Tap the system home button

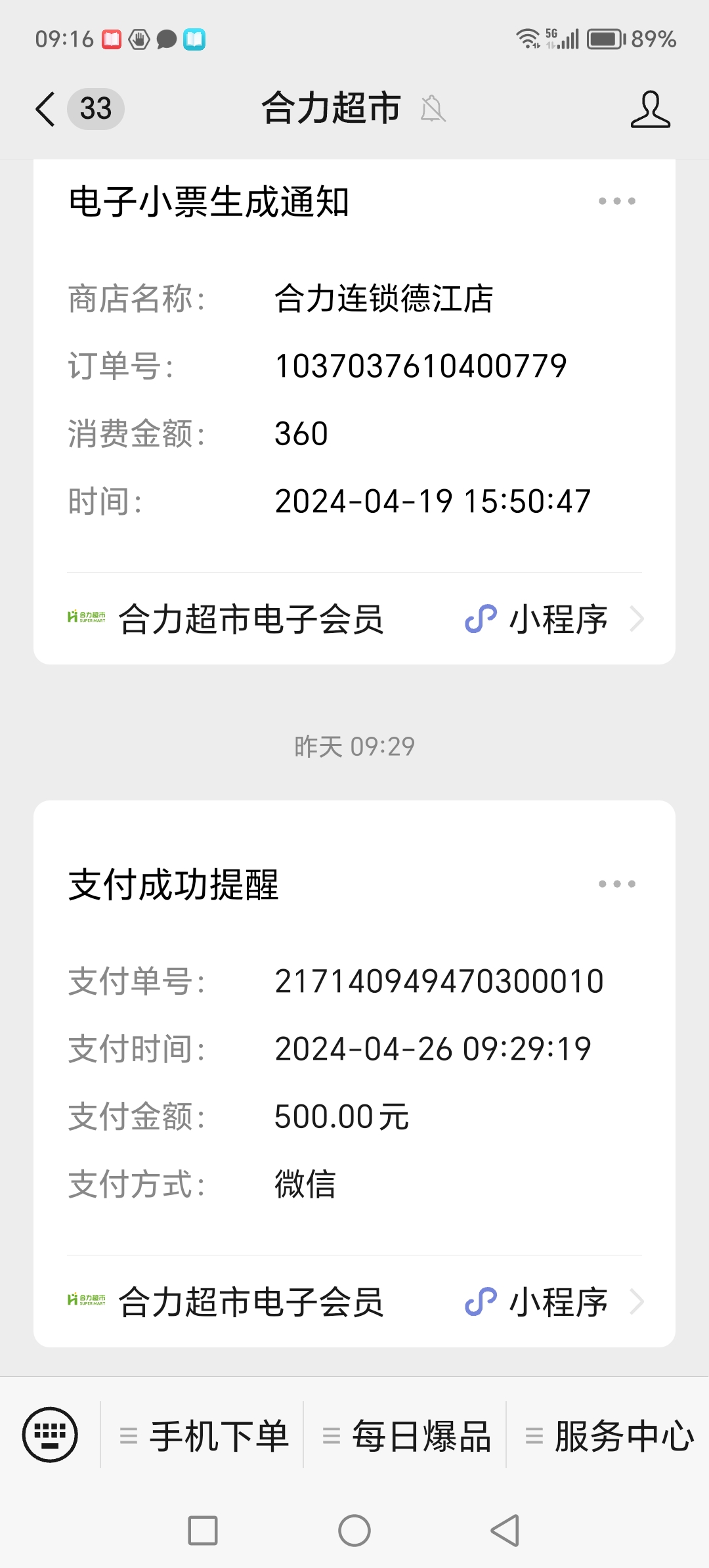354,1531
